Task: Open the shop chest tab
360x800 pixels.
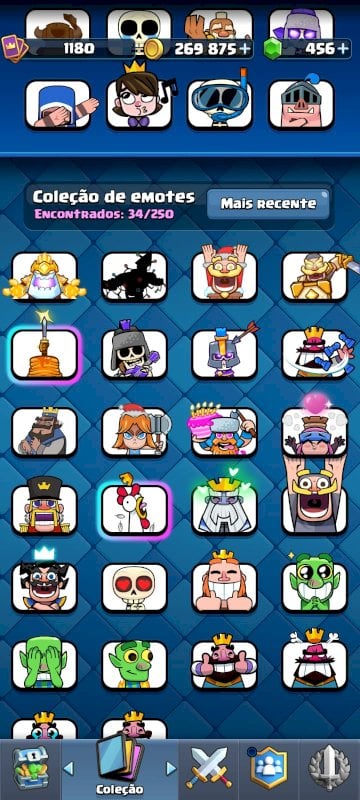Action: [30, 769]
